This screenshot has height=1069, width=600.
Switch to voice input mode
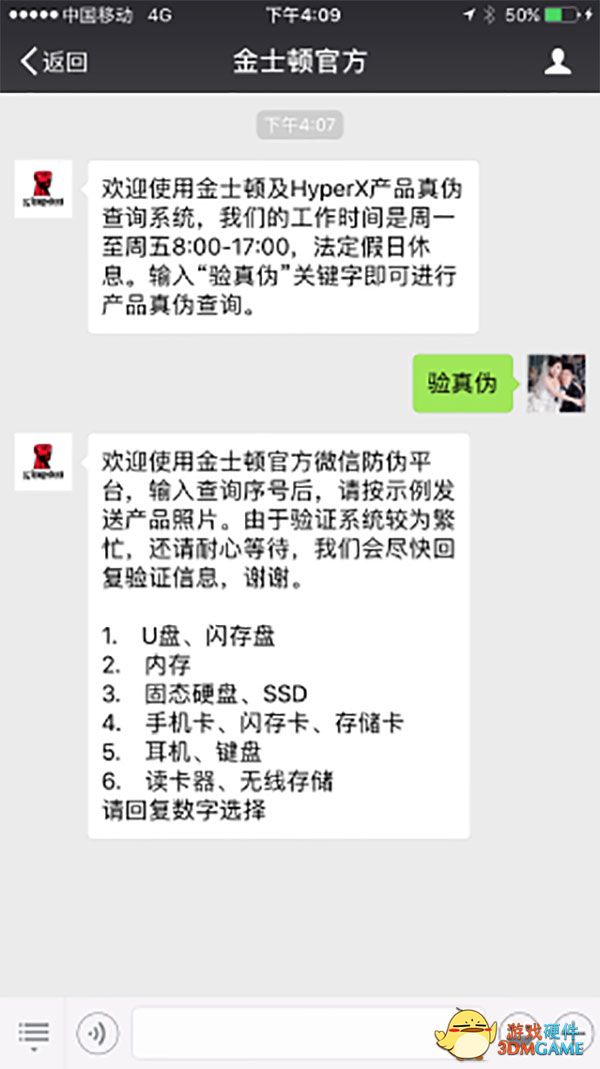click(x=97, y=1032)
